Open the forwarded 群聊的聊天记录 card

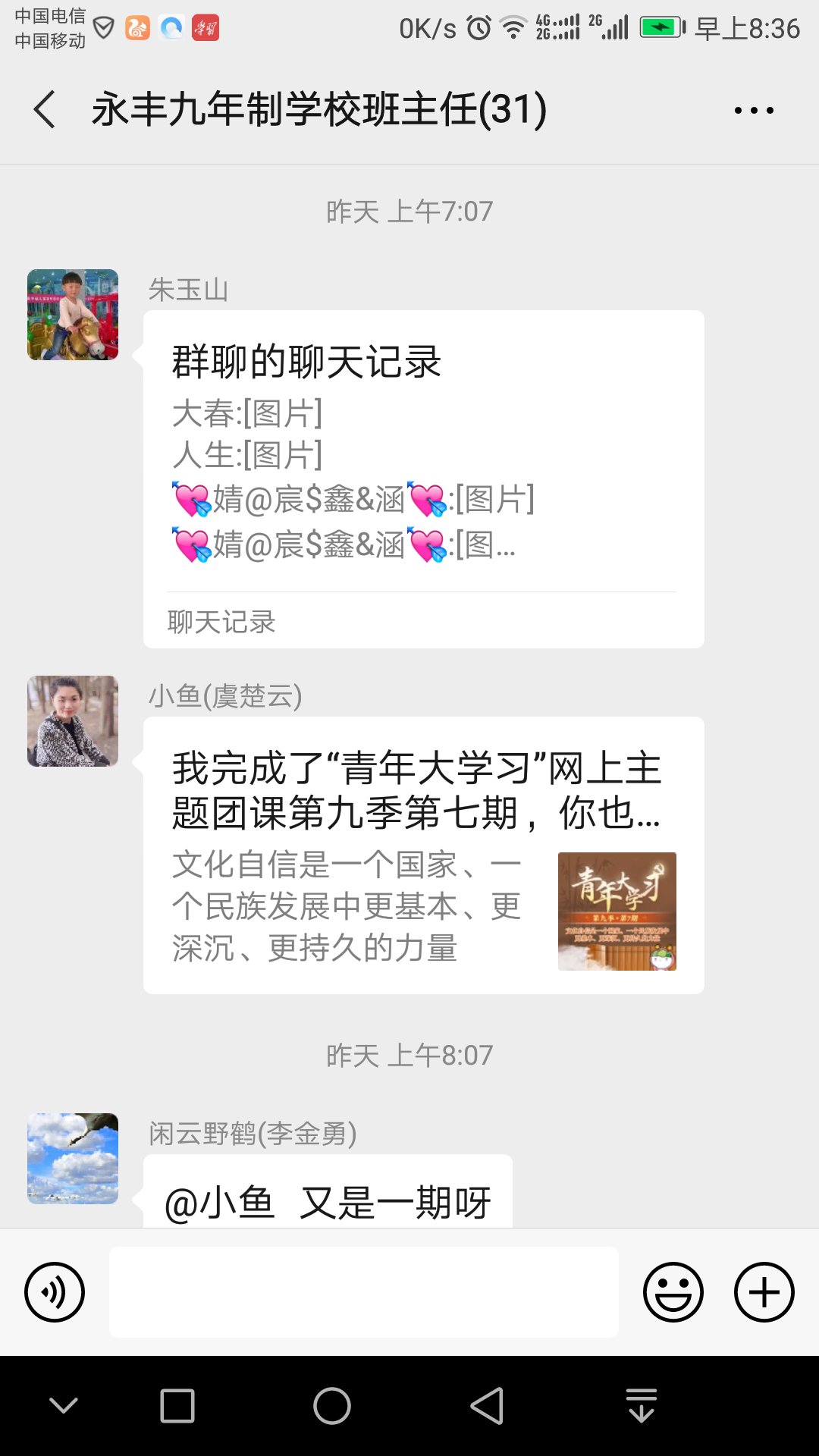[423, 478]
